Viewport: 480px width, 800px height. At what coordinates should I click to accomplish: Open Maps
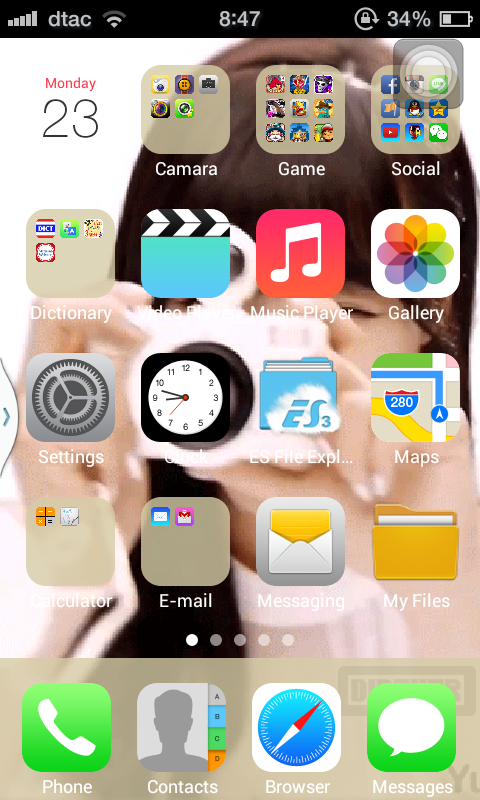[415, 397]
